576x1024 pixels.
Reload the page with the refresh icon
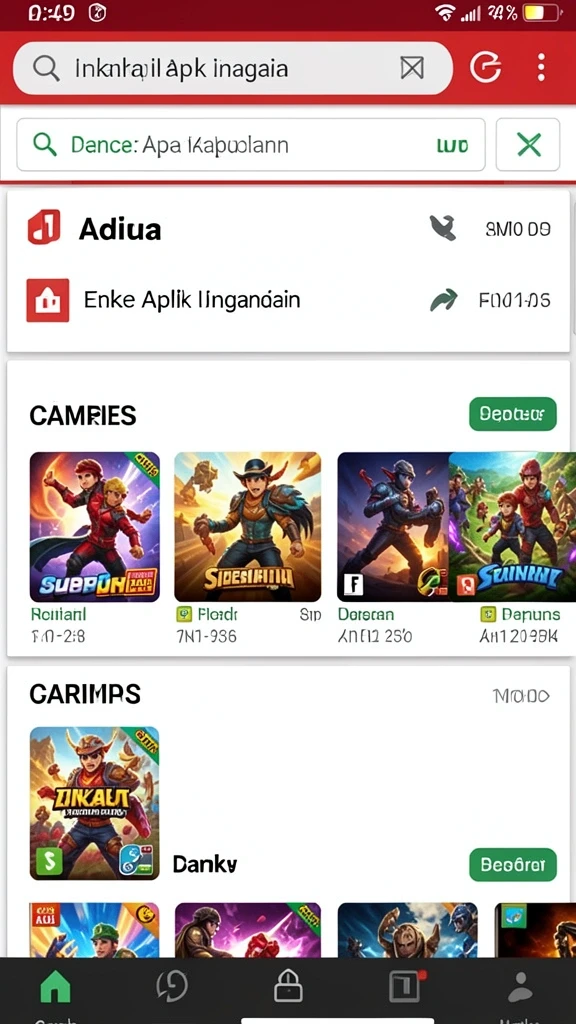click(486, 67)
